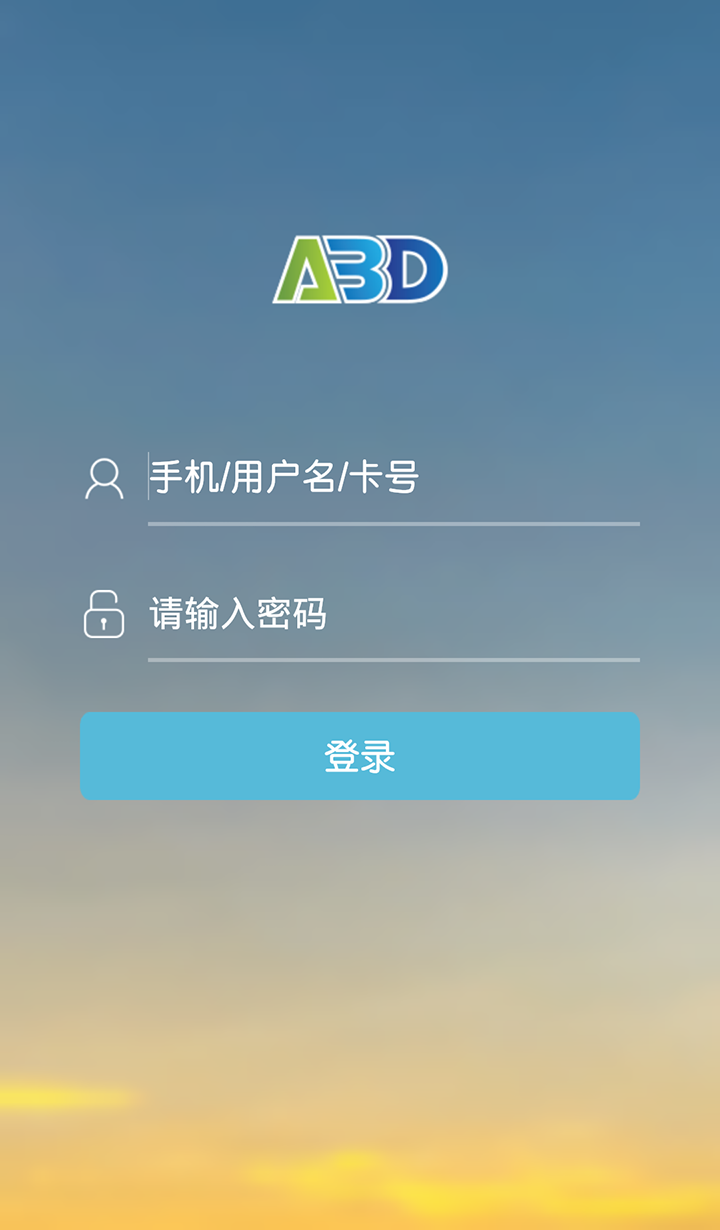Viewport: 720px width, 1230px height.
Task: Focus the 手机/用户名/卡号 username field
Action: pos(392,478)
